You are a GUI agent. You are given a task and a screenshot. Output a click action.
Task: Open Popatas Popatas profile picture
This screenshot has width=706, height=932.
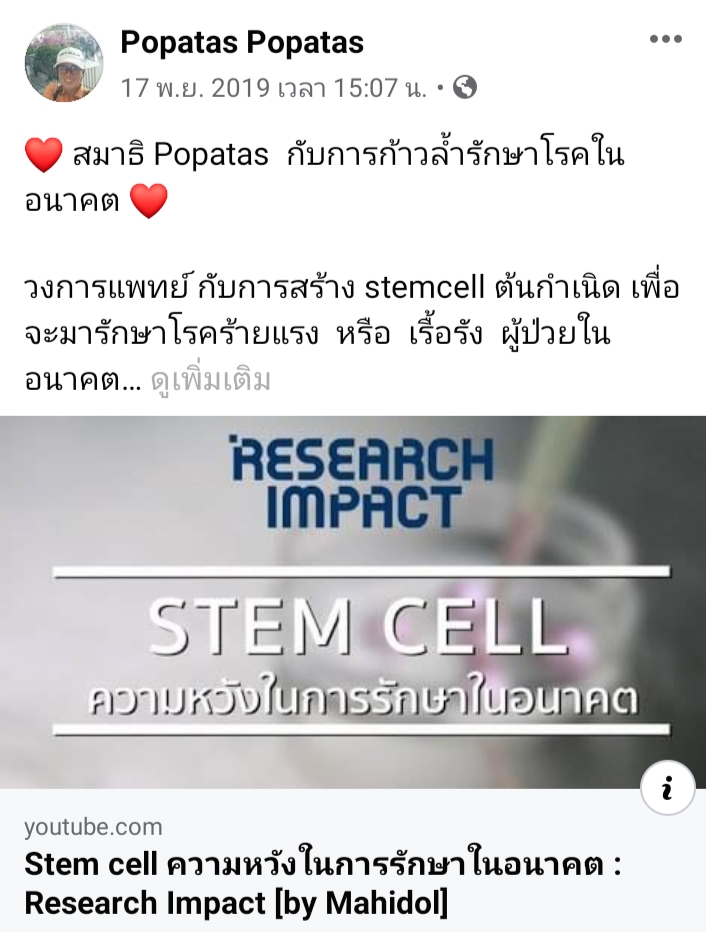click(64, 63)
